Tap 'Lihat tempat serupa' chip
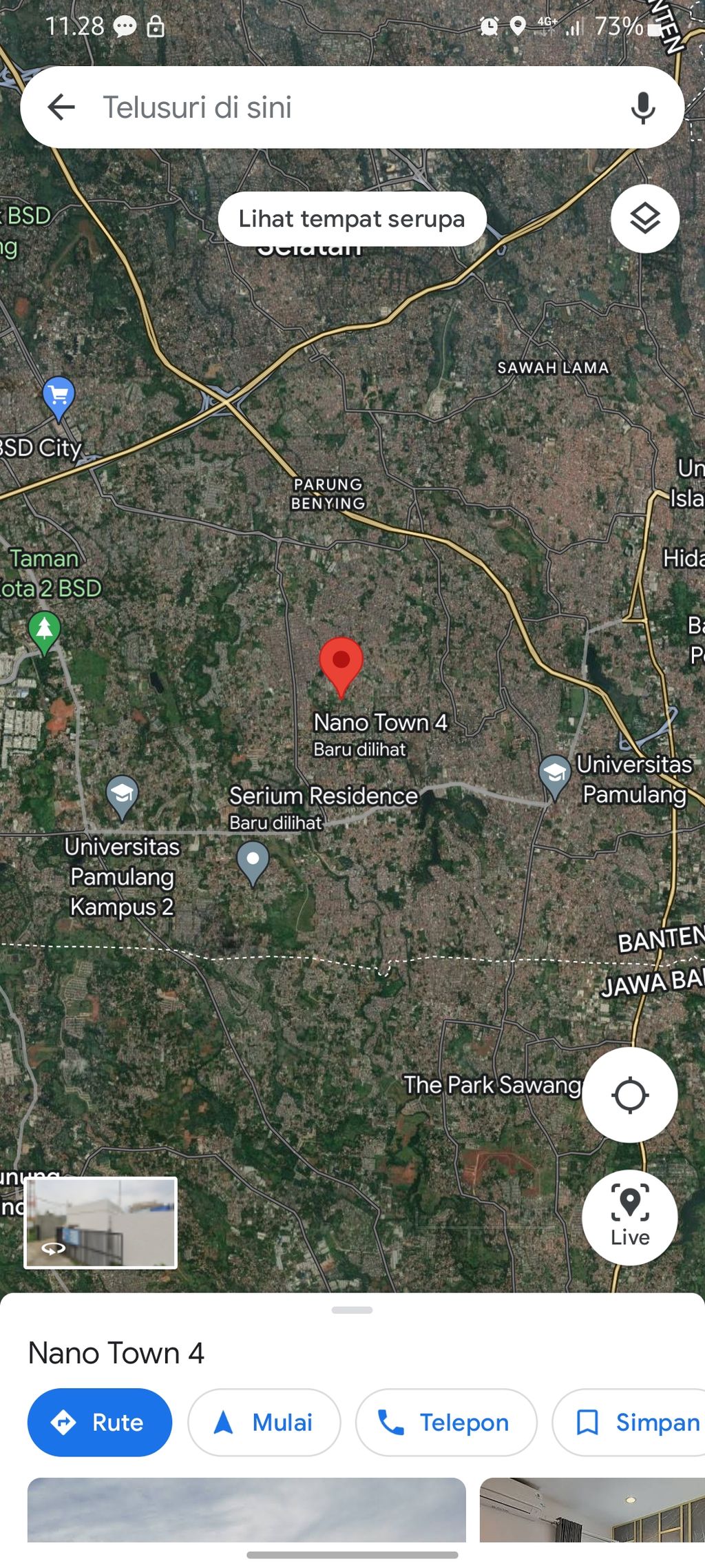The width and height of the screenshot is (705, 1568). [x=352, y=219]
